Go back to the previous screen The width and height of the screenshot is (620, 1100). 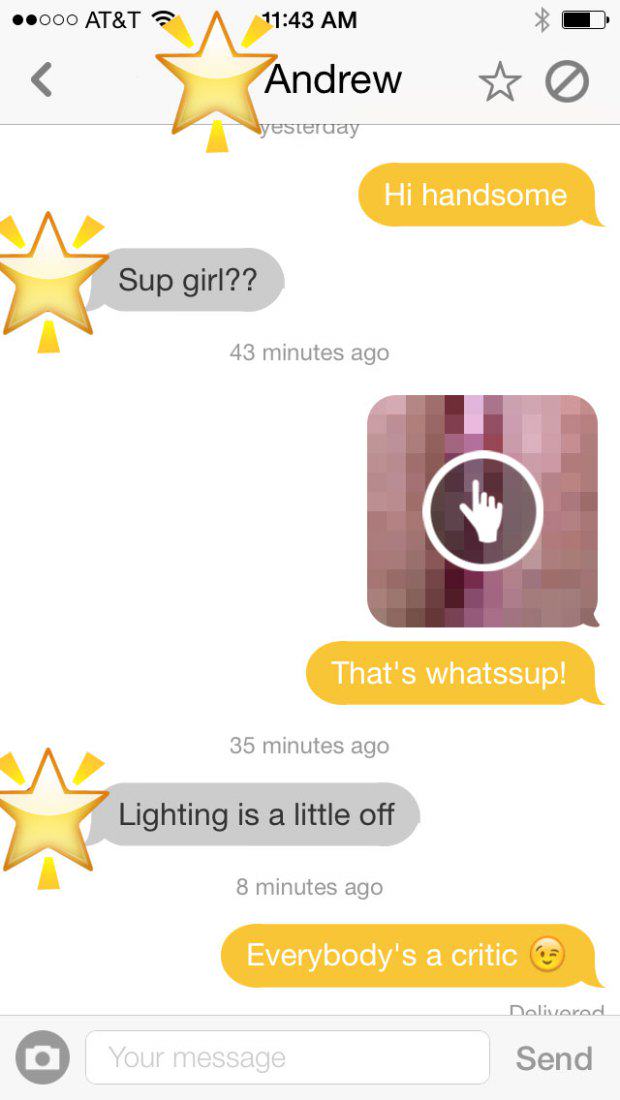click(41, 80)
